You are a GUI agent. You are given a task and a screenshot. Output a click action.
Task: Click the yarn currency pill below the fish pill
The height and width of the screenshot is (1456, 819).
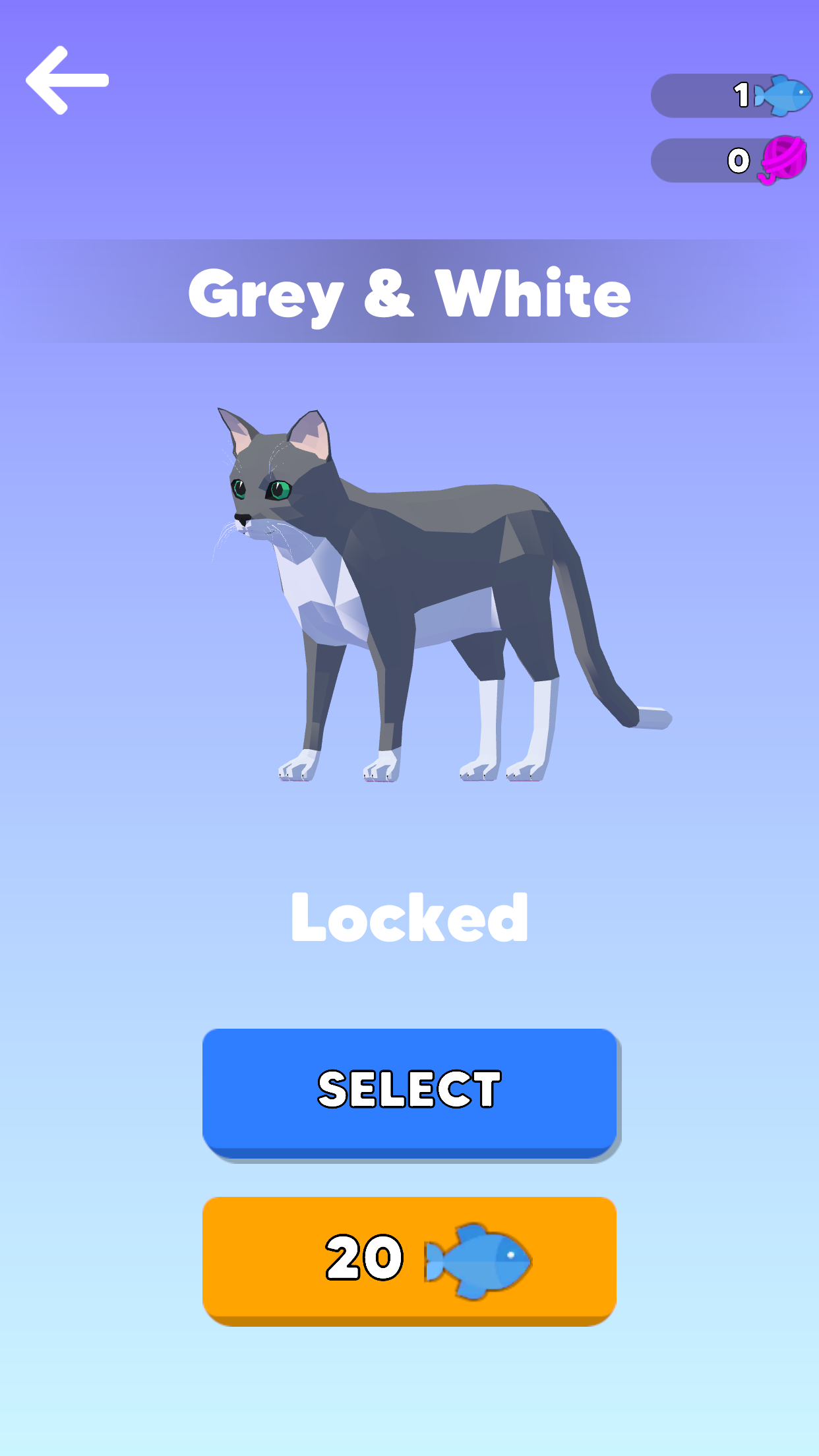pyautogui.click(x=722, y=158)
